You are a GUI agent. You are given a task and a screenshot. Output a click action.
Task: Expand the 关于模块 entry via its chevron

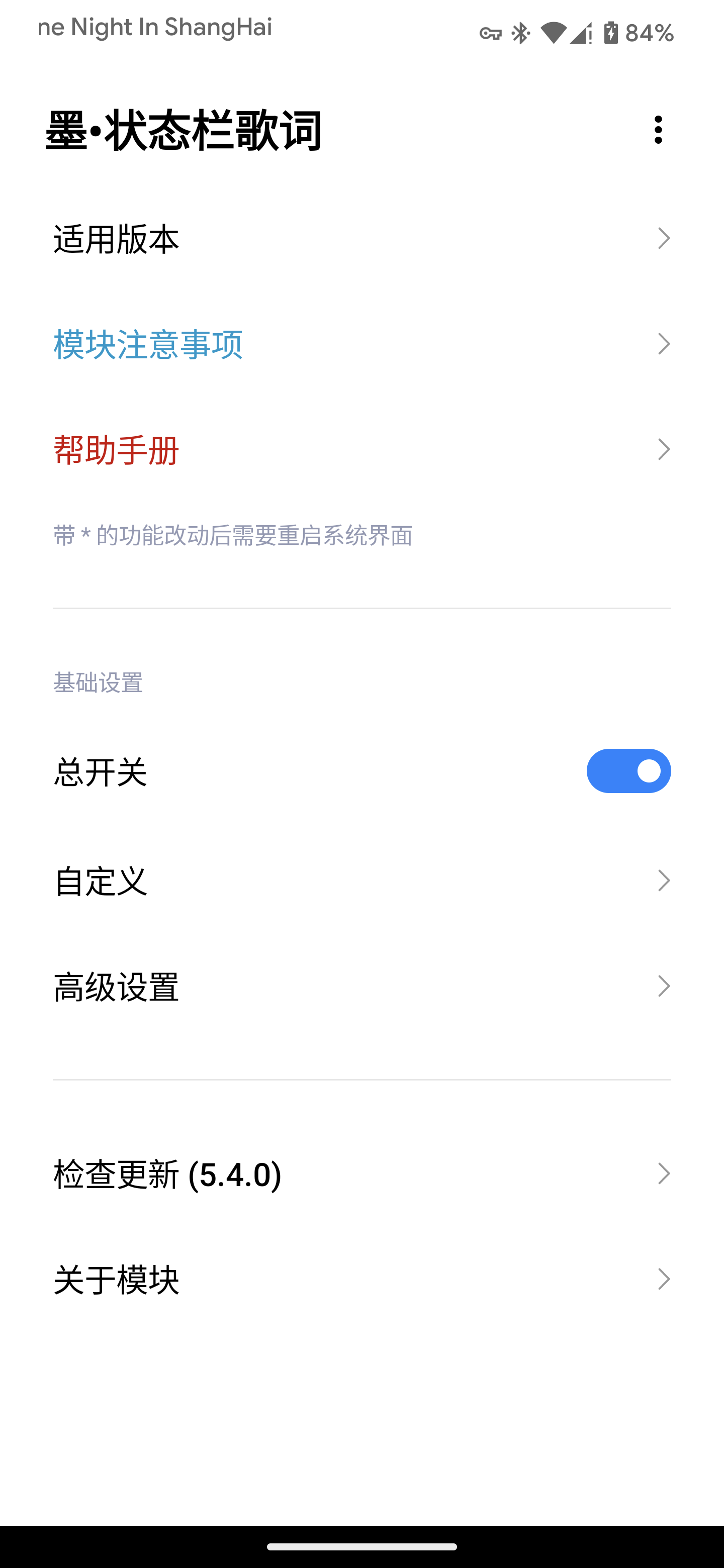pos(664,1279)
